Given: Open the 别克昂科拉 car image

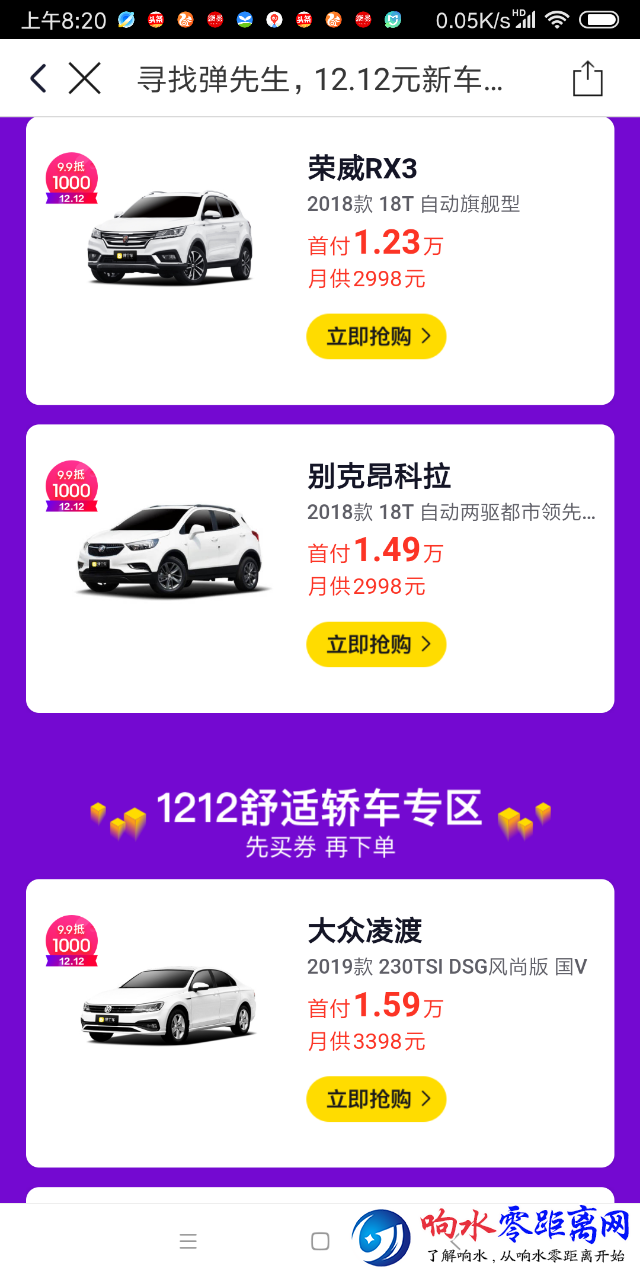Looking at the screenshot, I should pyautogui.click(x=172, y=548).
